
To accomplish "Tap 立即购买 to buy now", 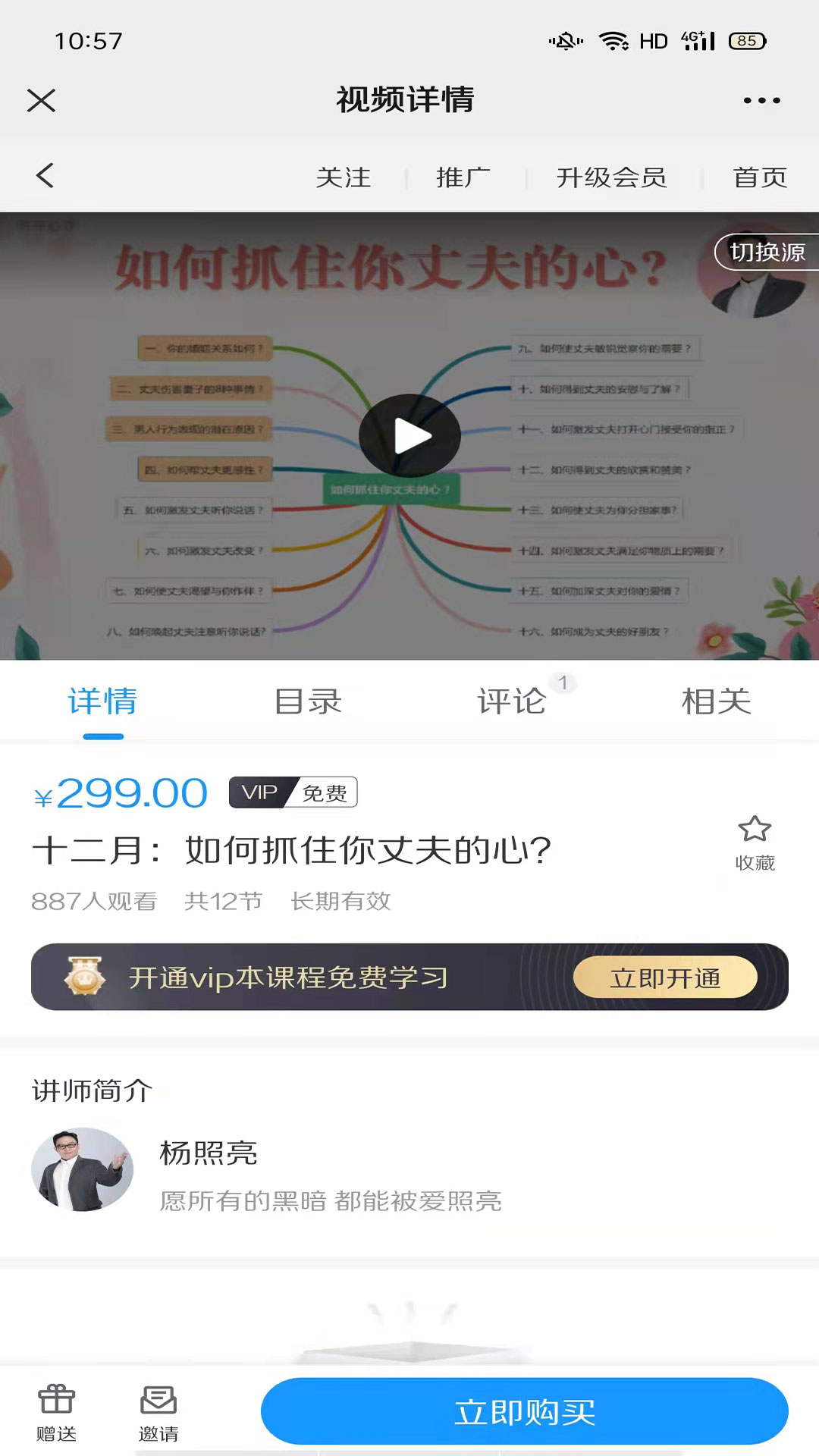I will coord(524,1412).
